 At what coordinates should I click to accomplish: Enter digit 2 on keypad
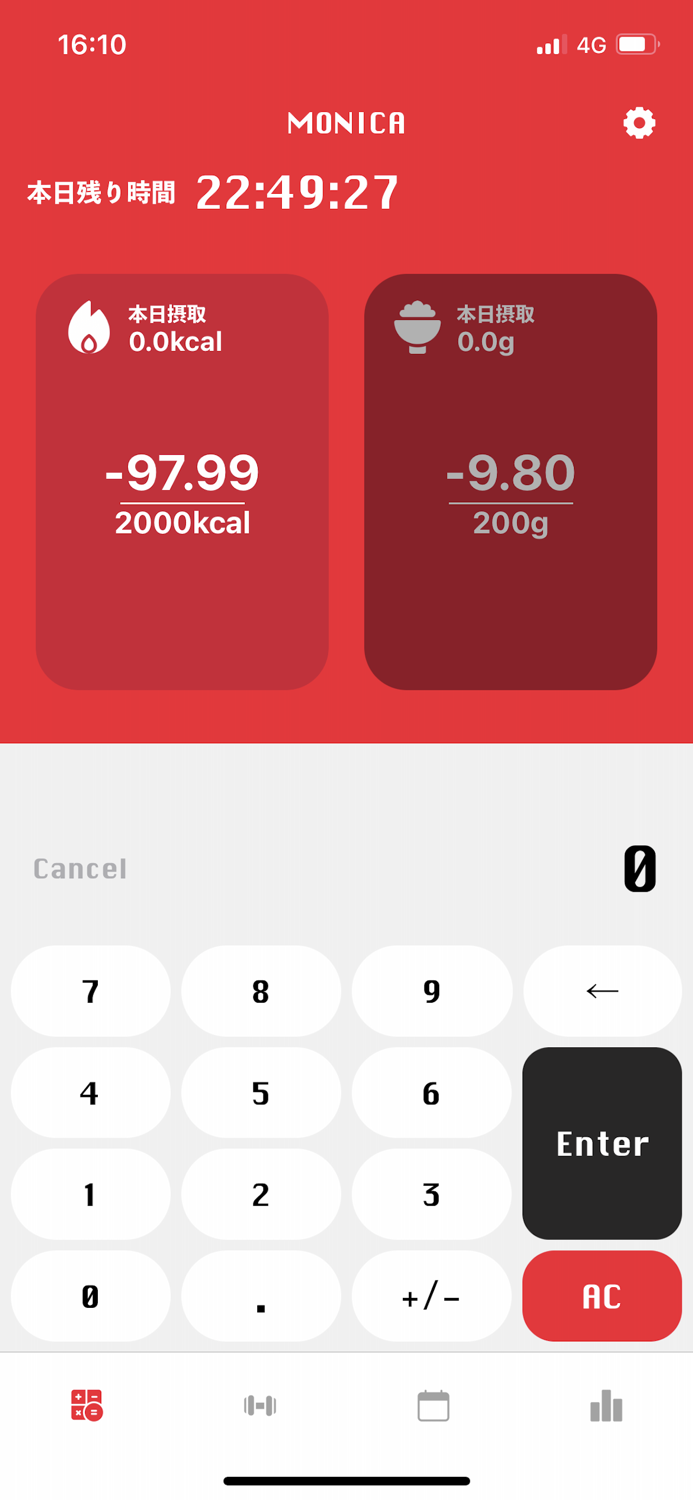261,1195
